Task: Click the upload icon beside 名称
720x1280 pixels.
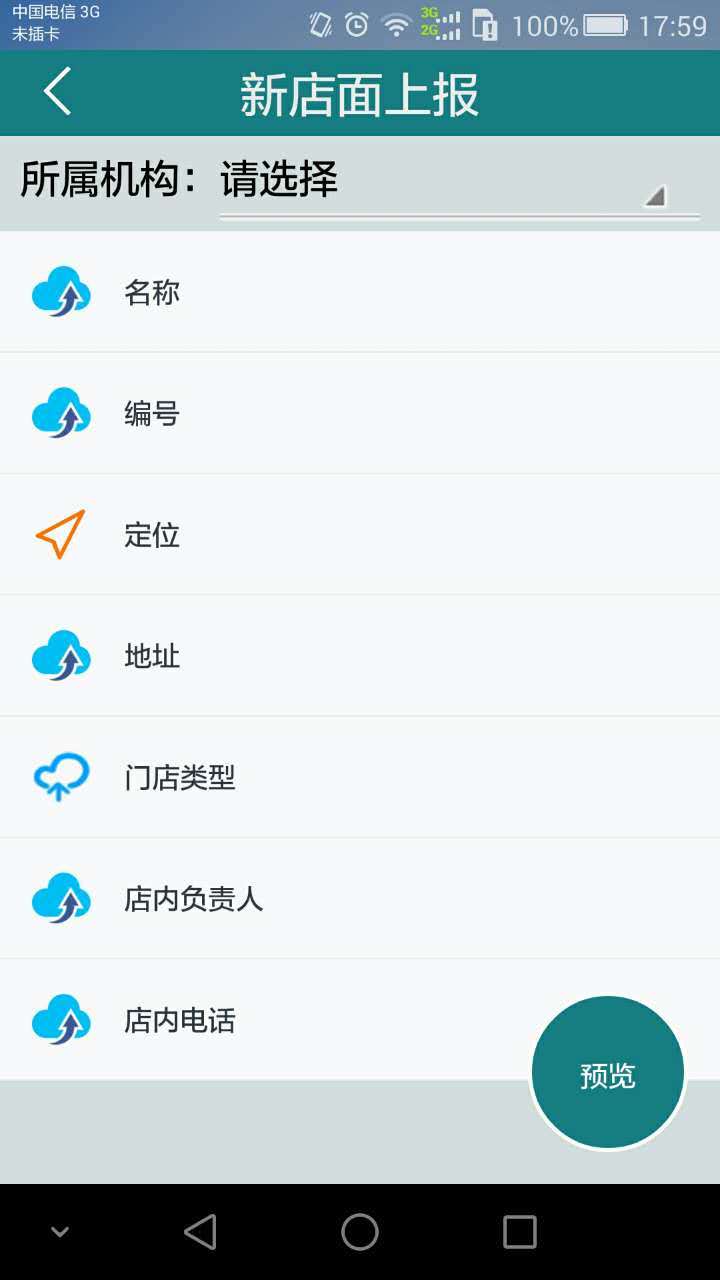Action: (x=60, y=291)
